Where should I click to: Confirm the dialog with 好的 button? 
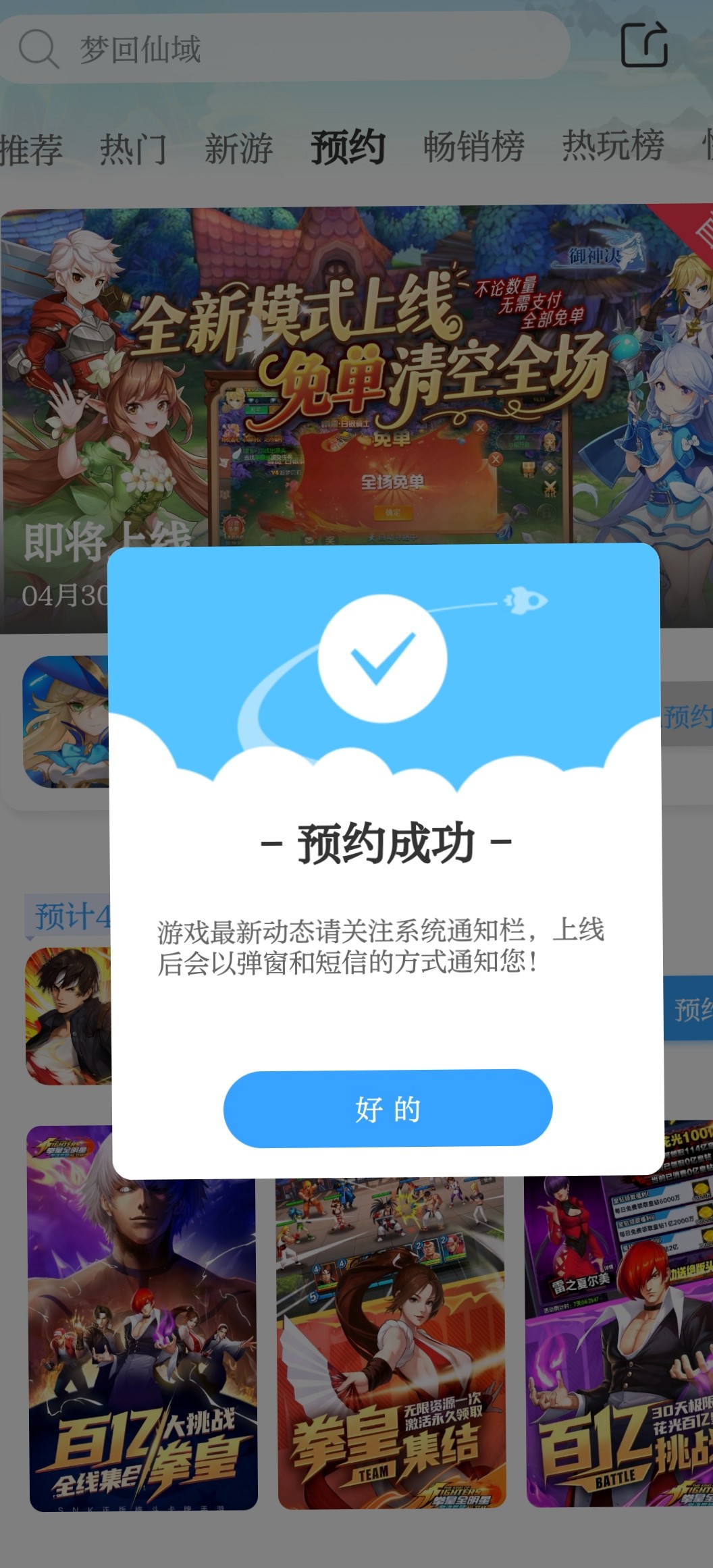coord(388,1108)
